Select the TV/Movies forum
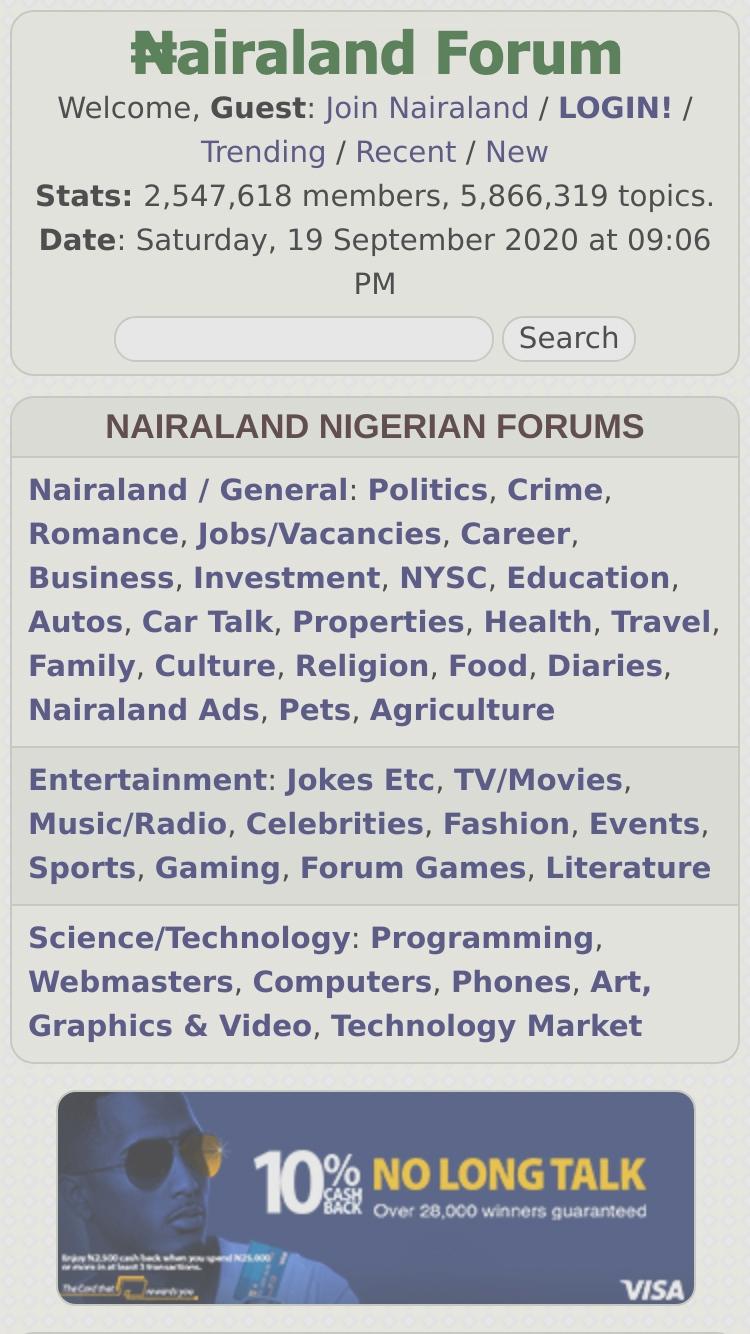 point(538,780)
